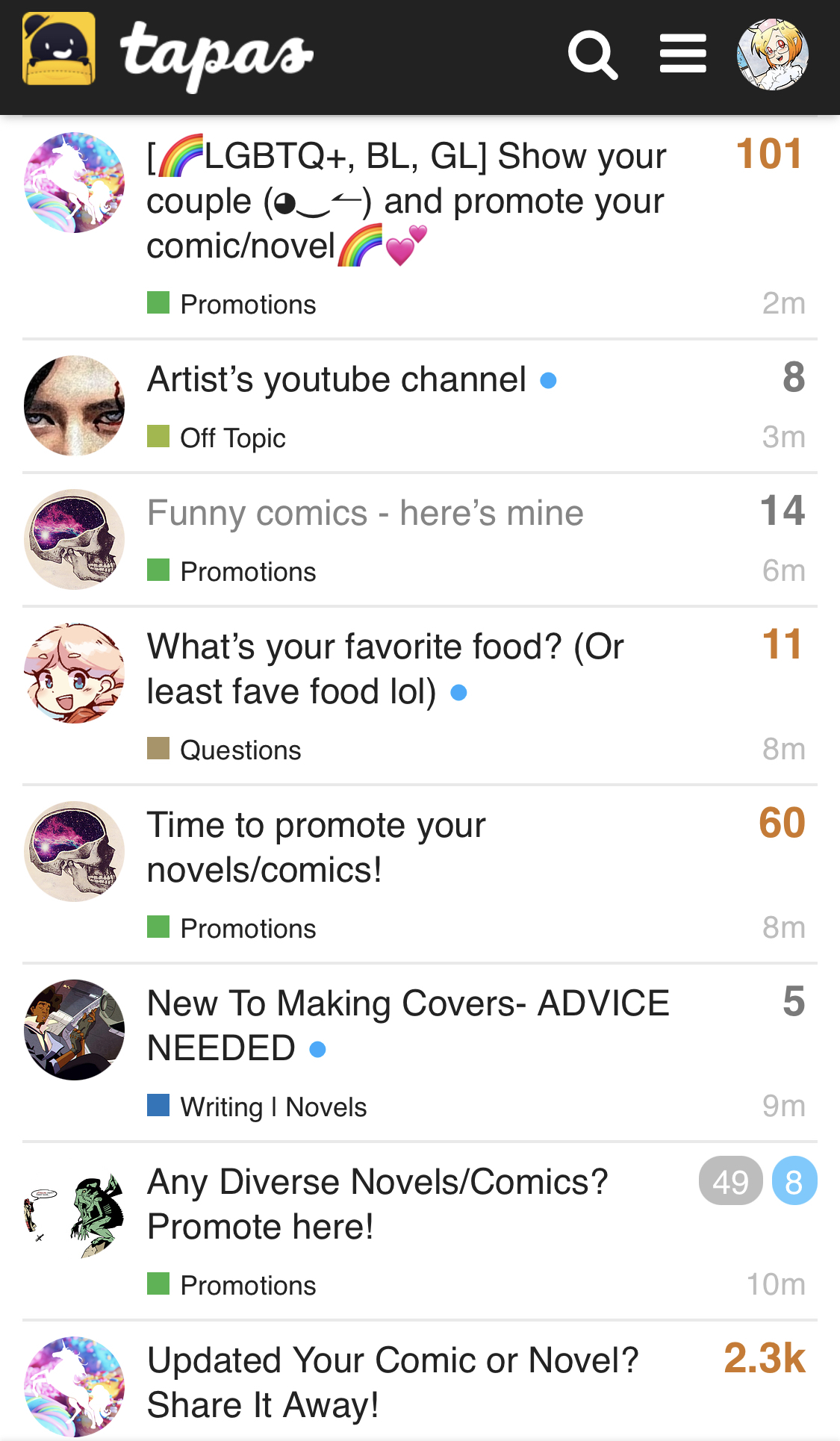Open the search magnifier icon
Viewport: 840px width, 1441px height.
point(593,55)
